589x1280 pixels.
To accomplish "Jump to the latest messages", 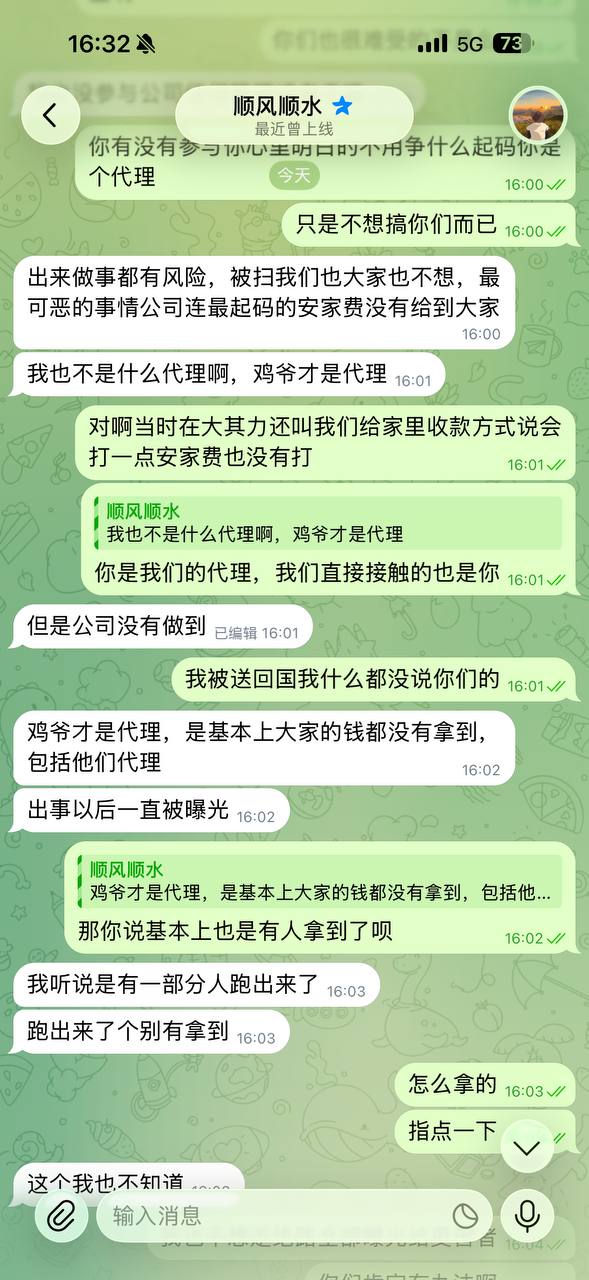I will (527, 1148).
